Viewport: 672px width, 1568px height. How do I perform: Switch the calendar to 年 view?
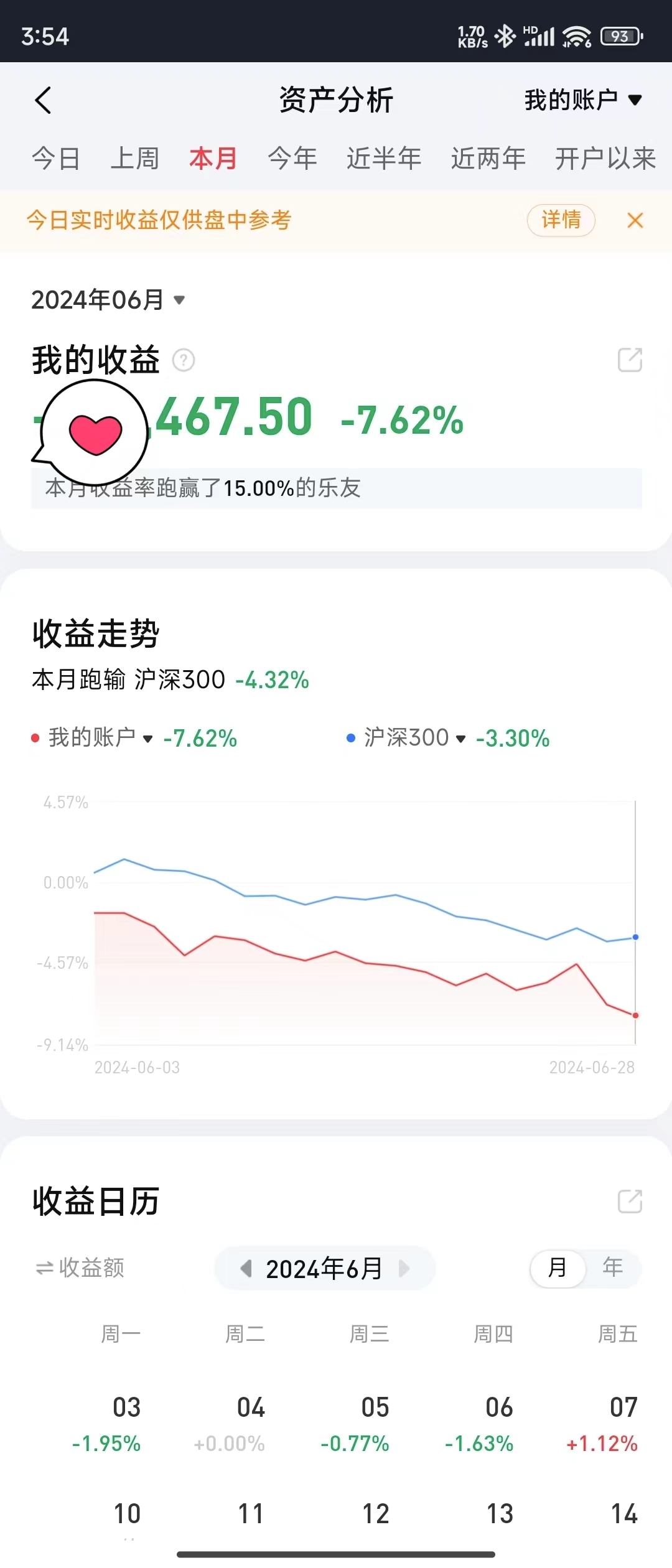tap(612, 1267)
